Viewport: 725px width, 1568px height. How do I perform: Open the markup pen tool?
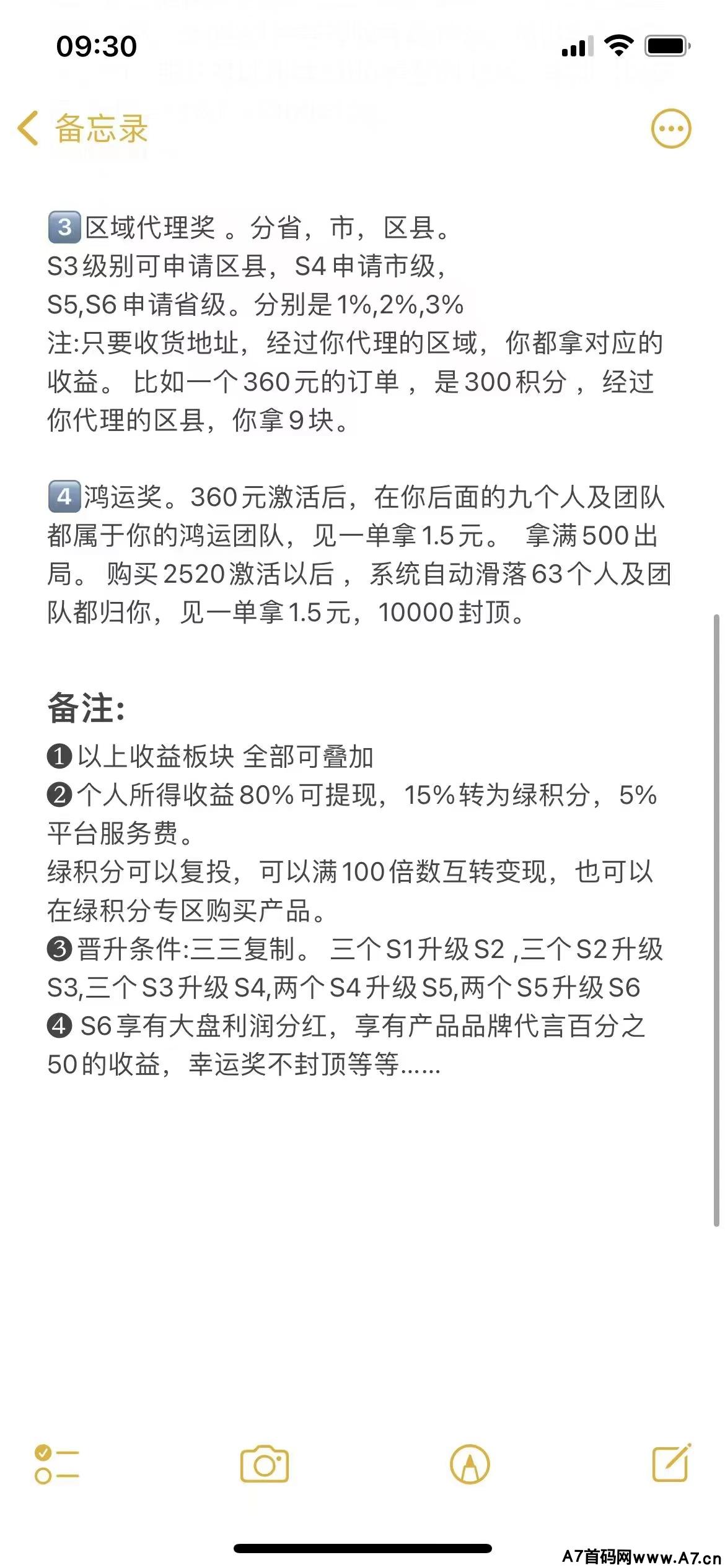tap(470, 1464)
